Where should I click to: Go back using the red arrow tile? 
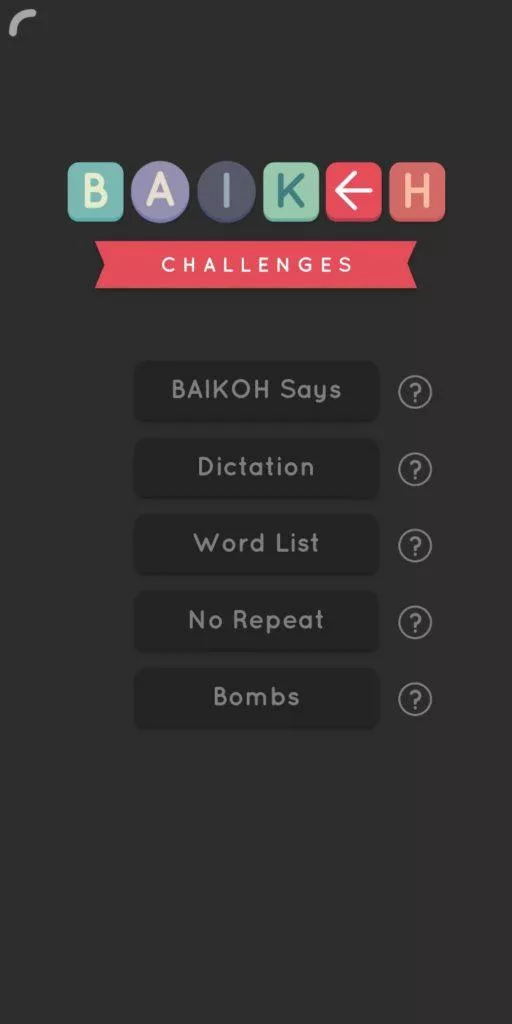click(x=353, y=191)
